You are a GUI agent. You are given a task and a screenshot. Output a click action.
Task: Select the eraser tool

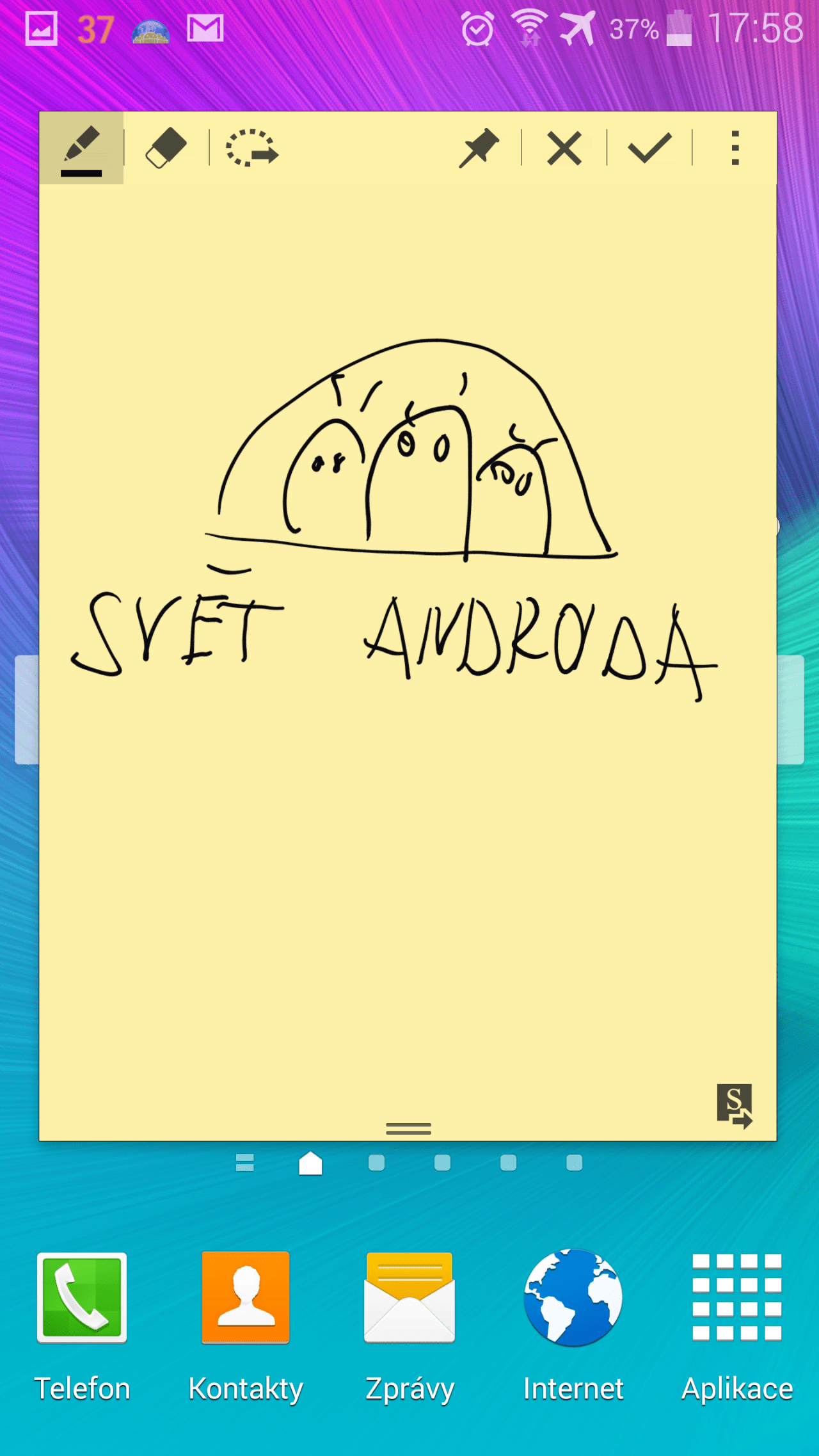[166, 148]
